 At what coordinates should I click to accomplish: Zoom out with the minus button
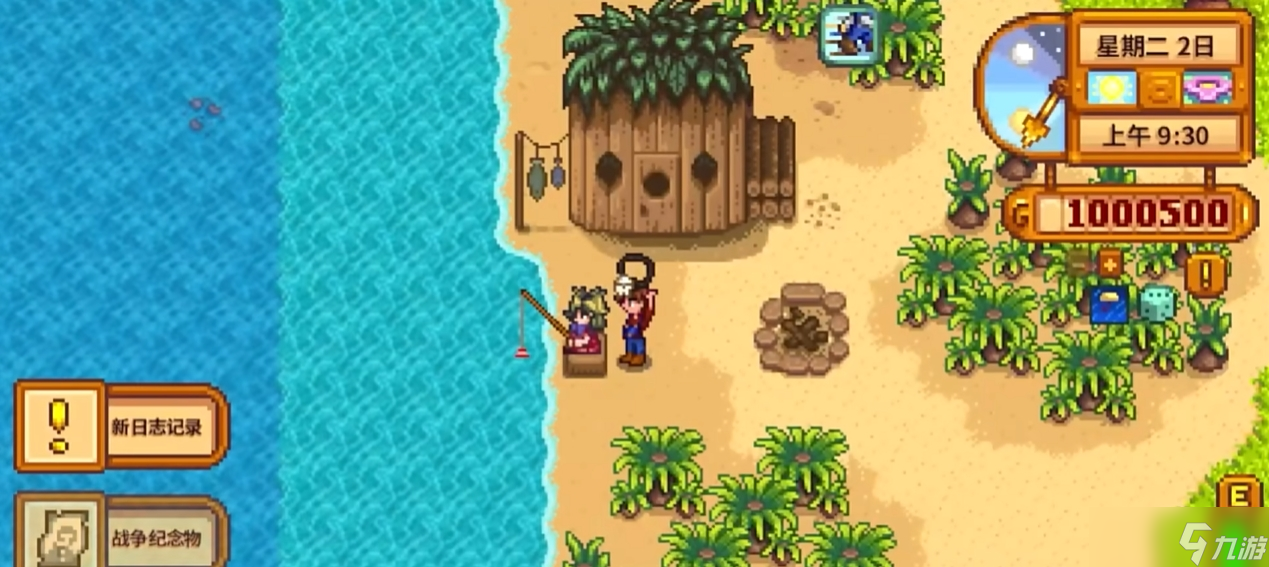click(x=1078, y=263)
